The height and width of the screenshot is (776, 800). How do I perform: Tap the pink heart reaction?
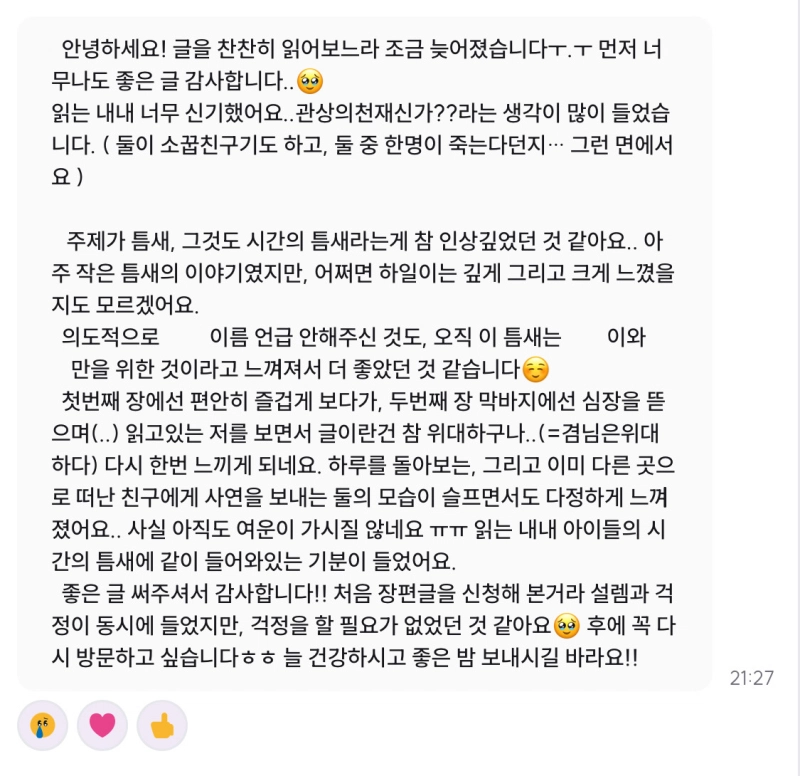pyautogui.click(x=102, y=725)
